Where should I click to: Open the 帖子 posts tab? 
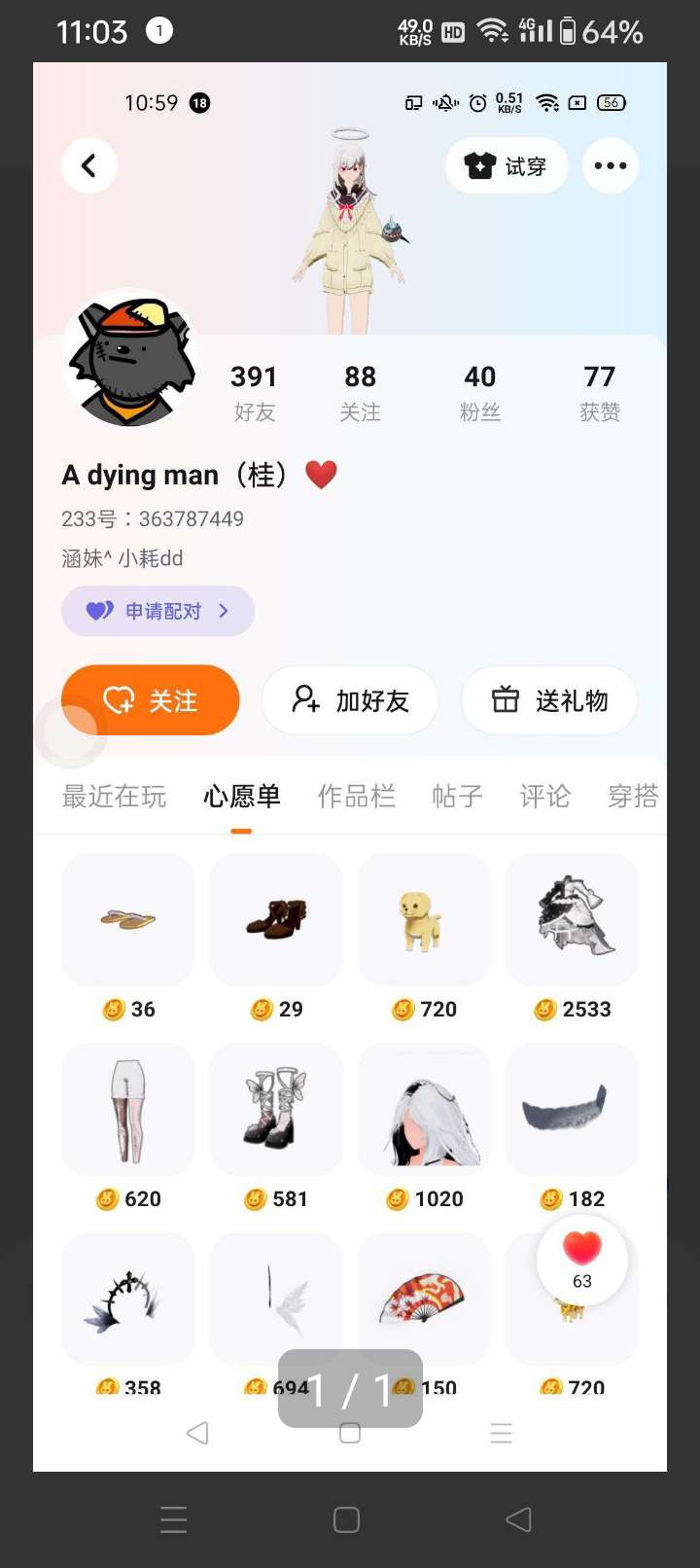[x=457, y=797]
